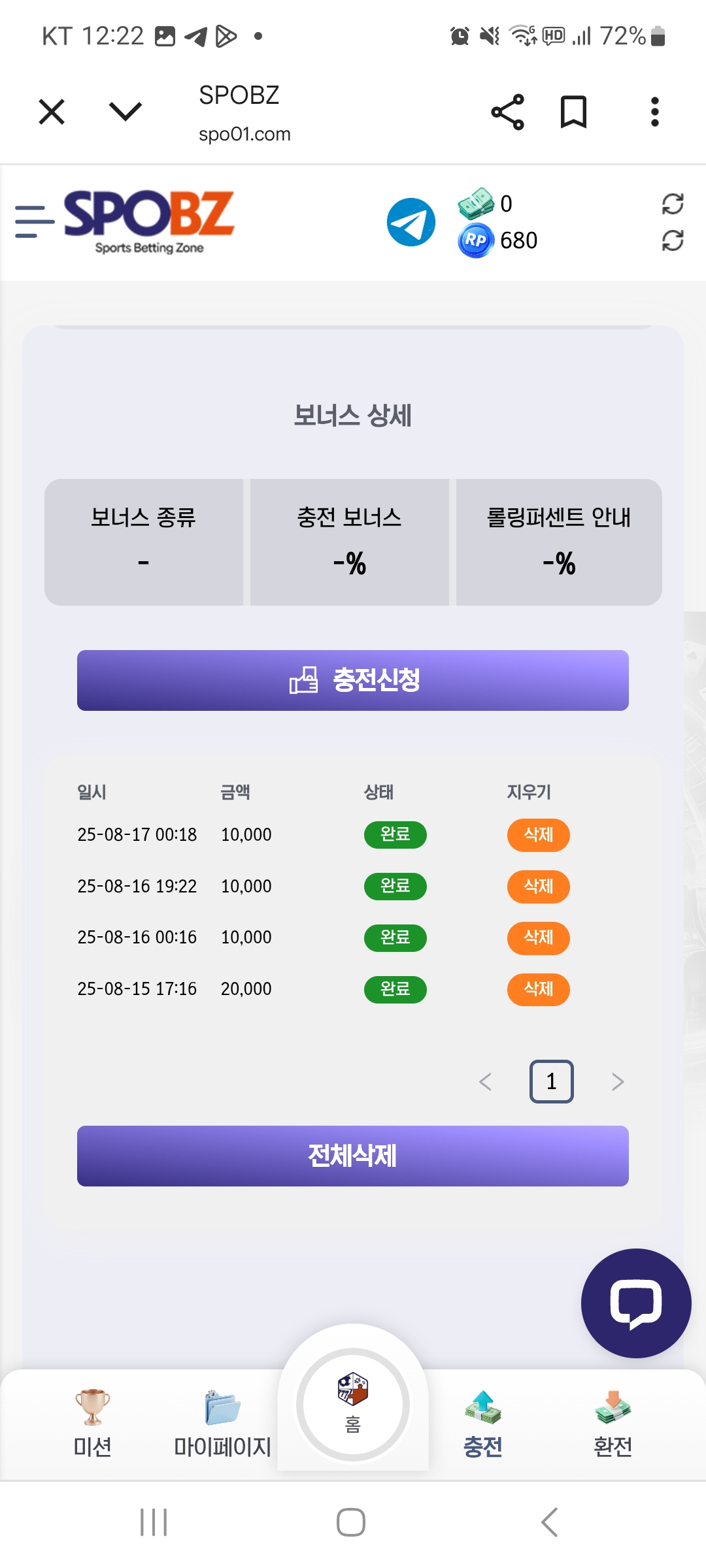The height and width of the screenshot is (1568, 706).
Task: Go to the next history page
Action: click(618, 1082)
